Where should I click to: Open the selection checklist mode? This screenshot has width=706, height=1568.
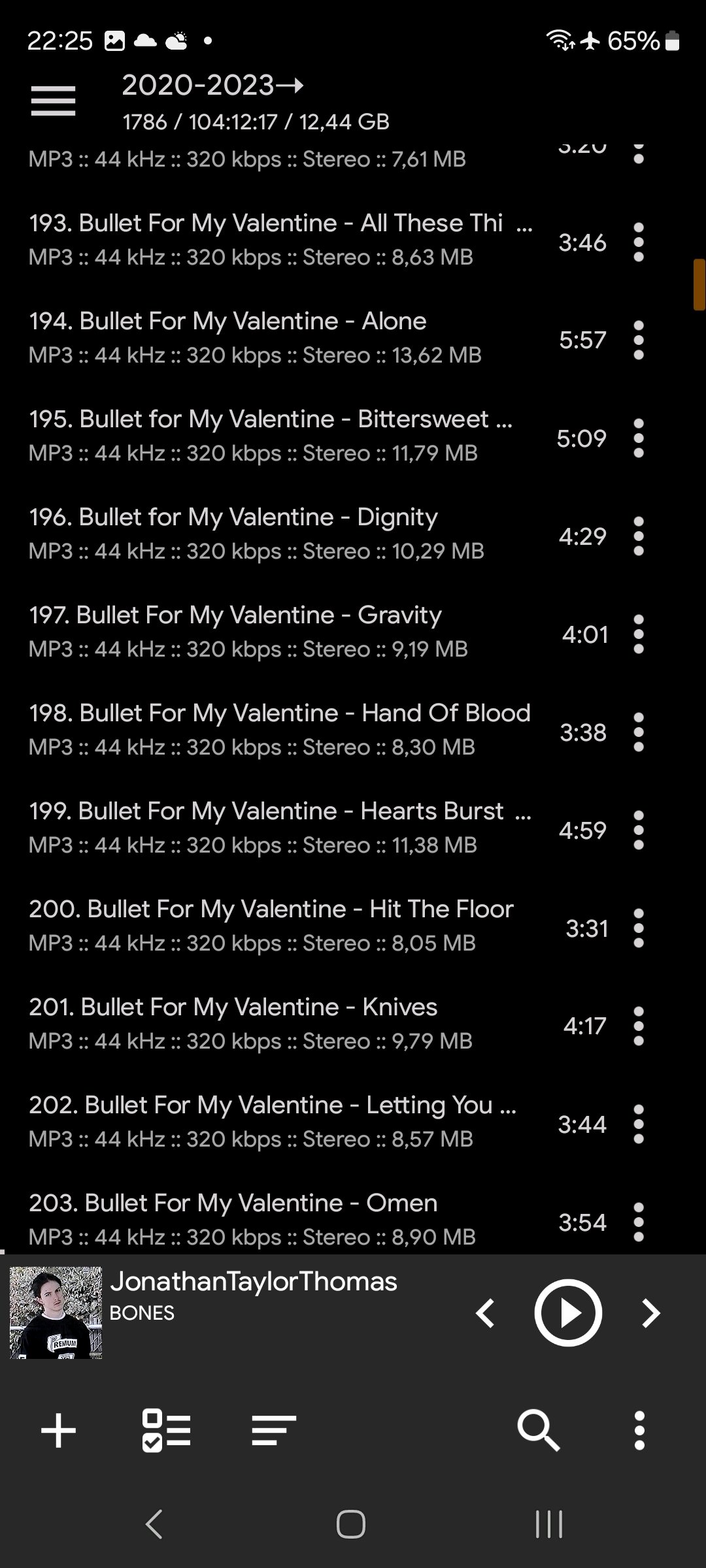[x=166, y=1431]
